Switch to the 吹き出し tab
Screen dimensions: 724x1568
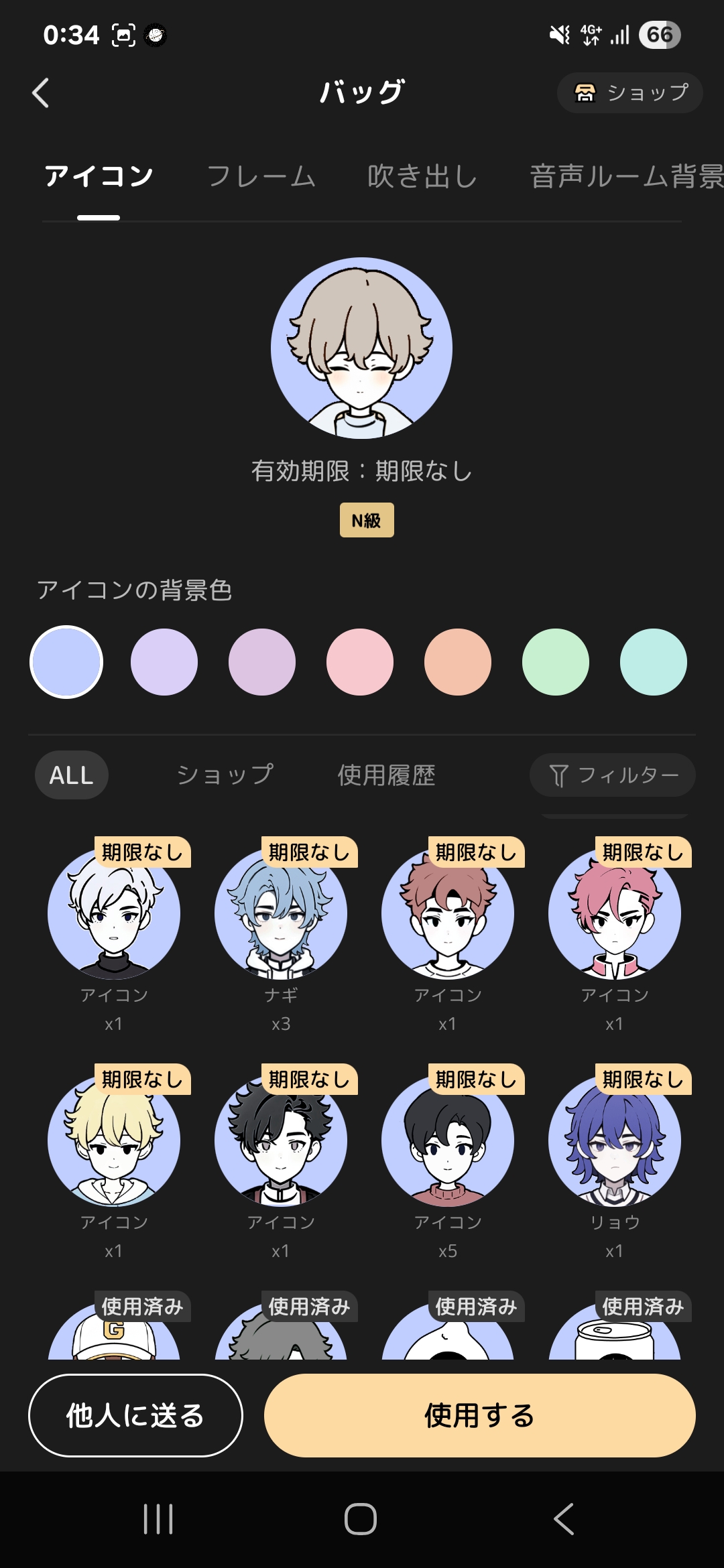tap(422, 176)
